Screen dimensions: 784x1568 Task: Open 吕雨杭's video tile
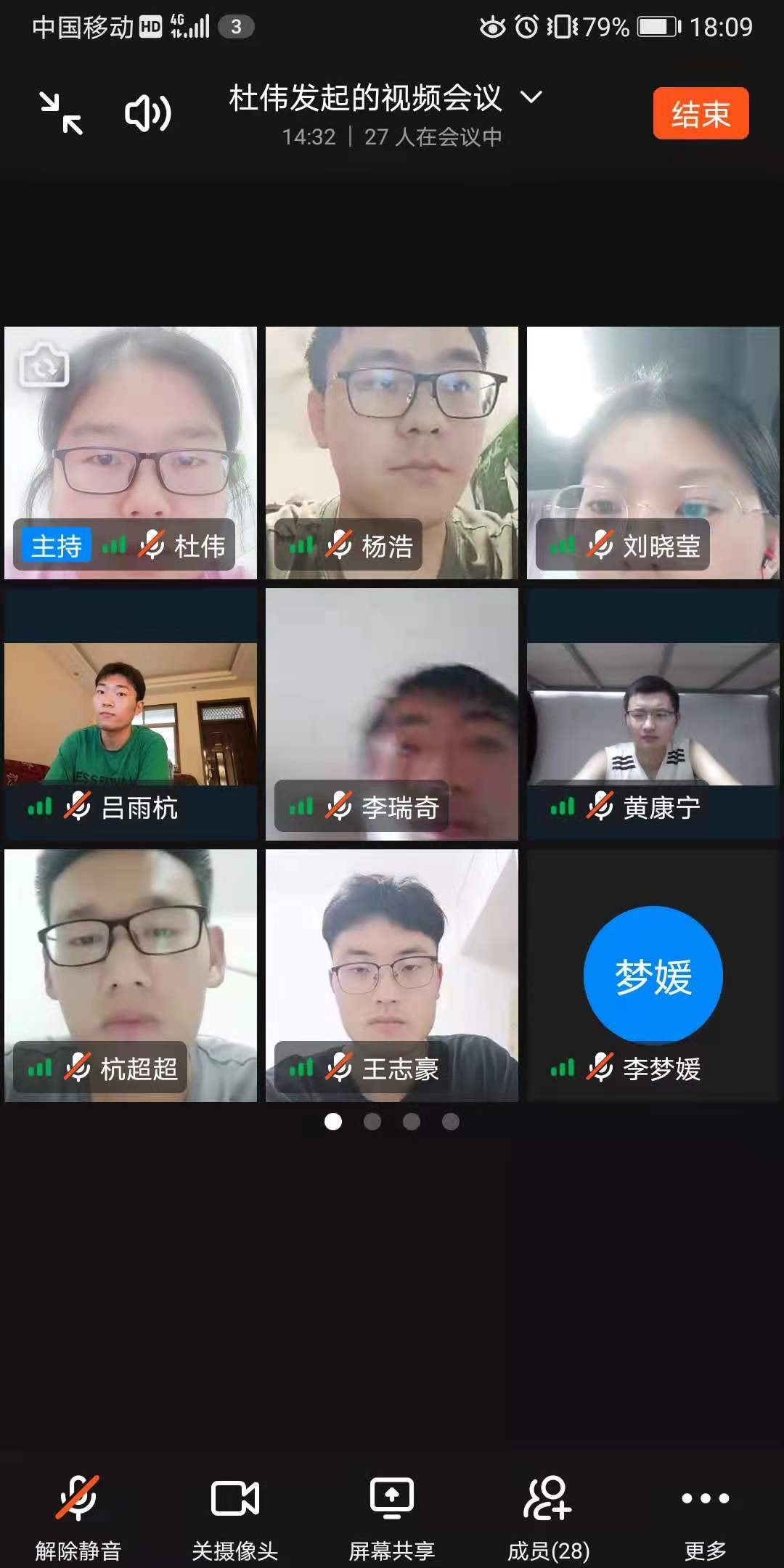(x=131, y=711)
